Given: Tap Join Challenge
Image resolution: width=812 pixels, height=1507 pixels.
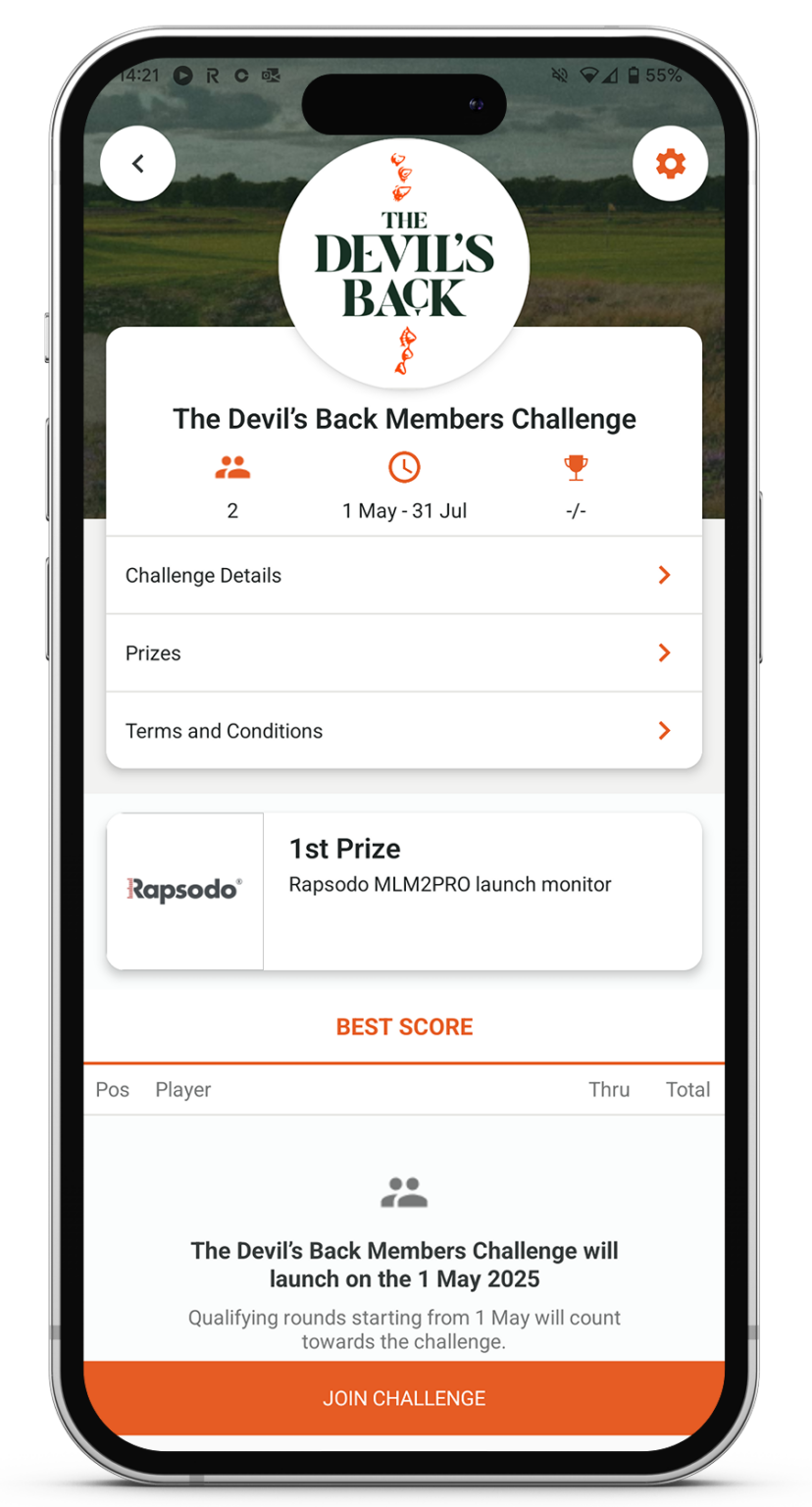Looking at the screenshot, I should pos(404,1398).
